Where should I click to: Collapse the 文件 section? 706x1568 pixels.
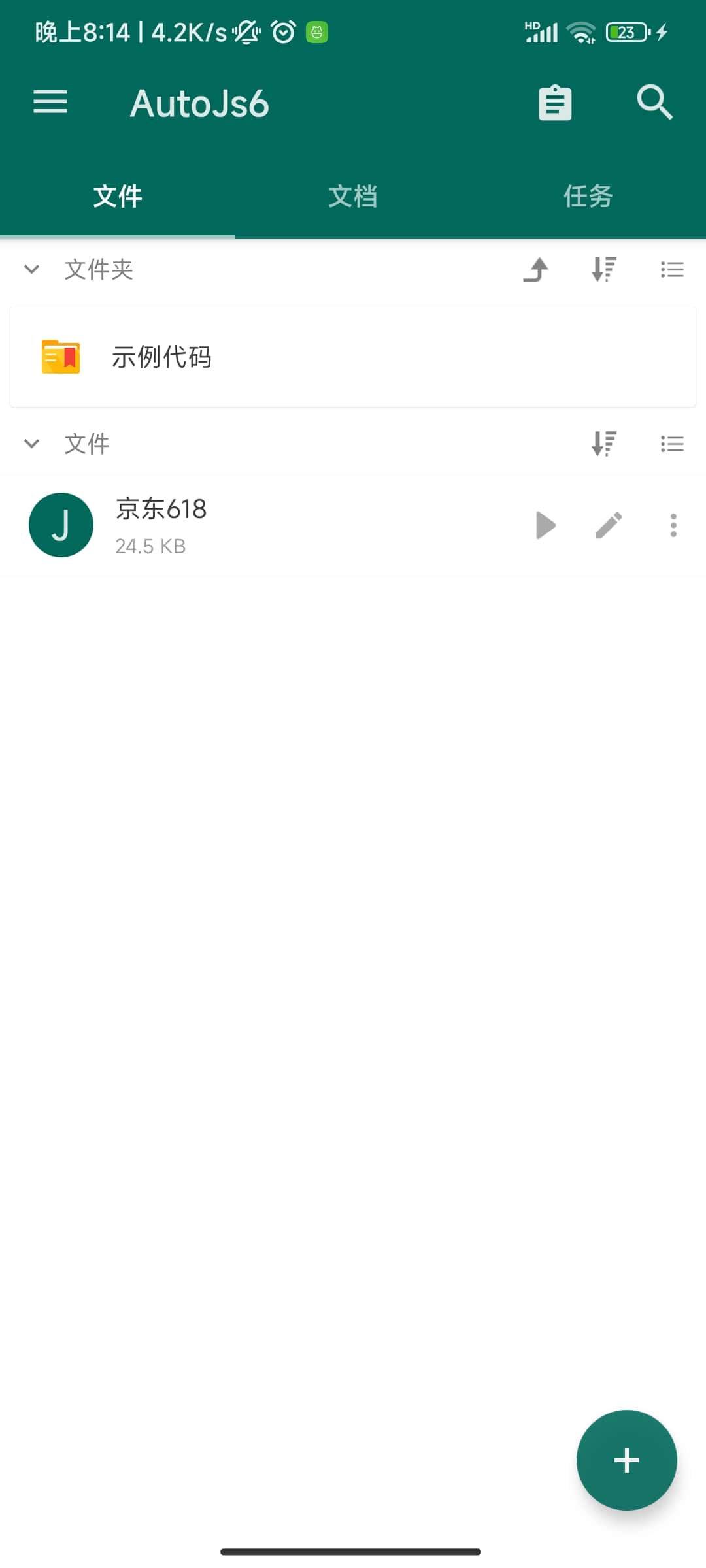click(31, 444)
